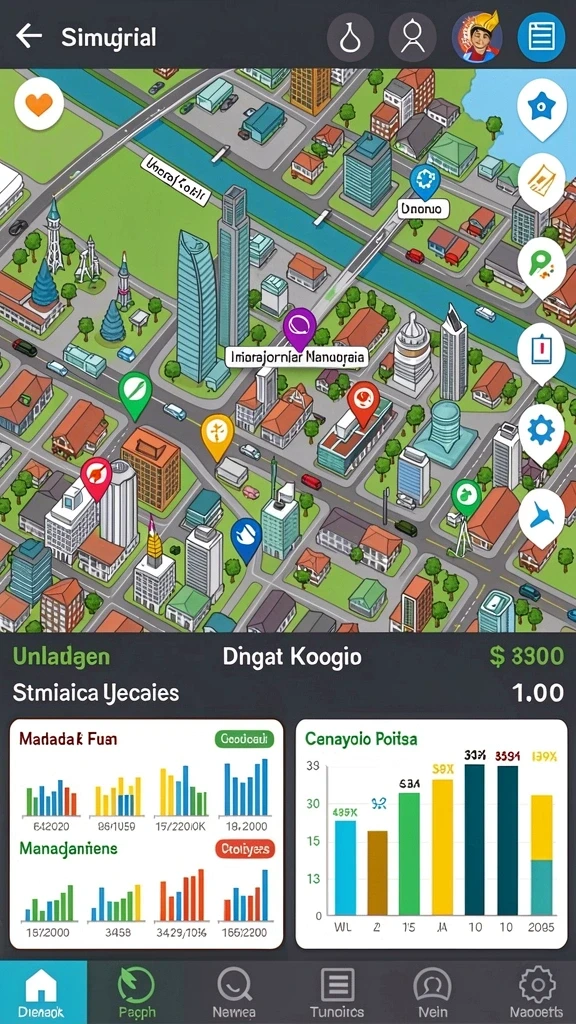Open the Nein tab
Viewport: 576px width, 1024px height.
tap(433, 992)
